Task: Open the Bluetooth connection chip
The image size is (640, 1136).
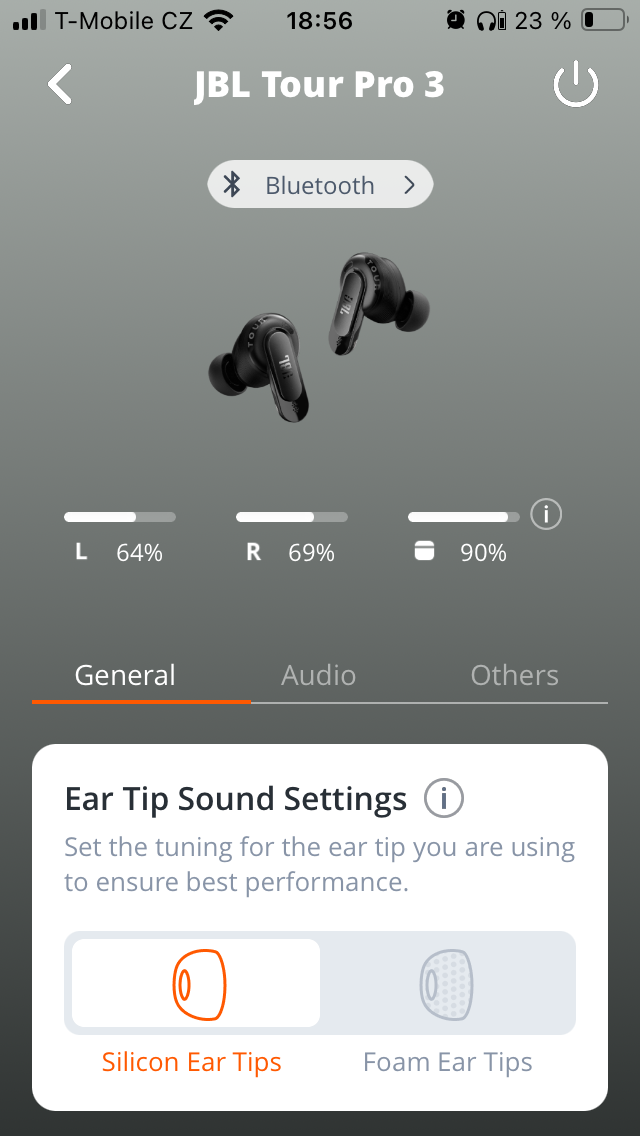Action: pos(320,185)
